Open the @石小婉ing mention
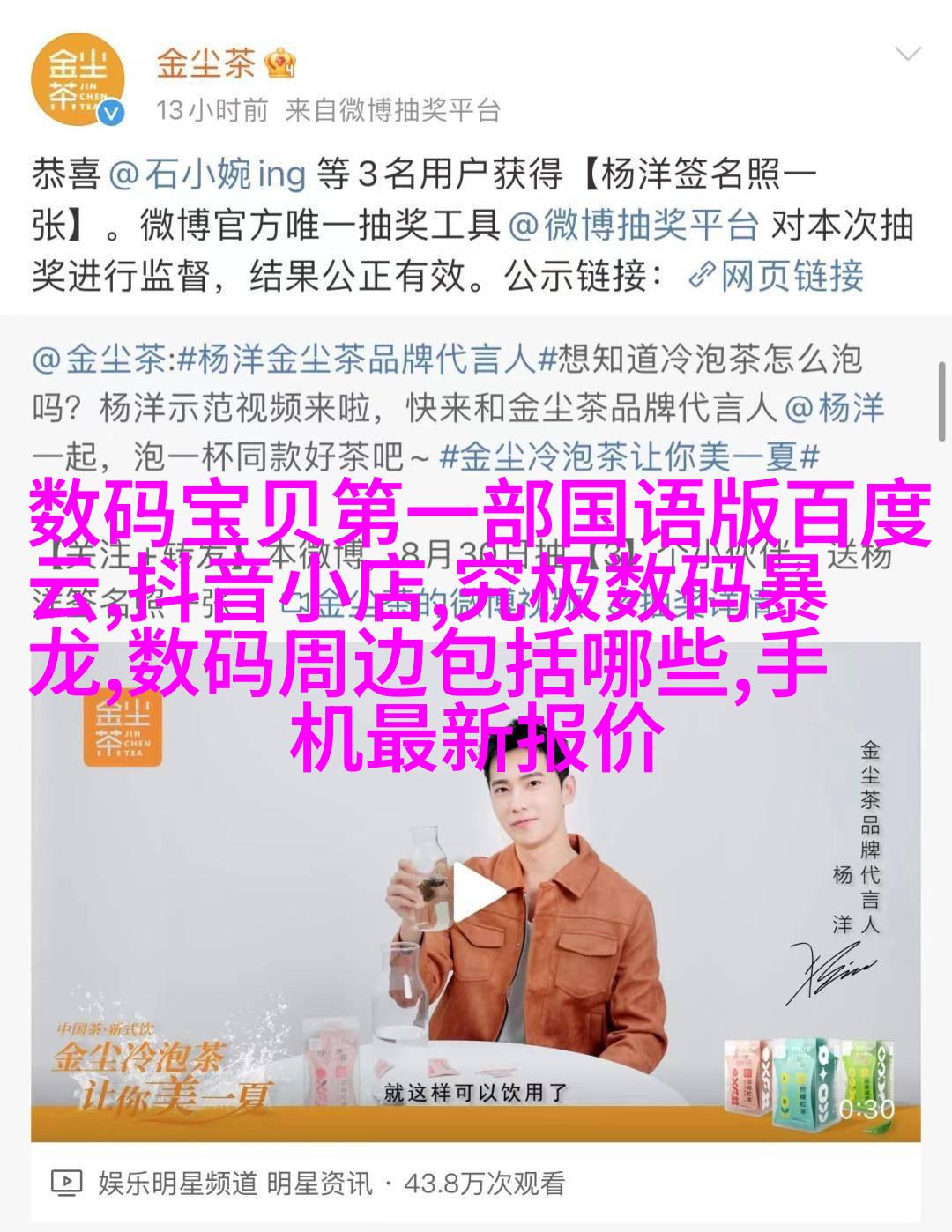952x1232 pixels. tap(206, 174)
